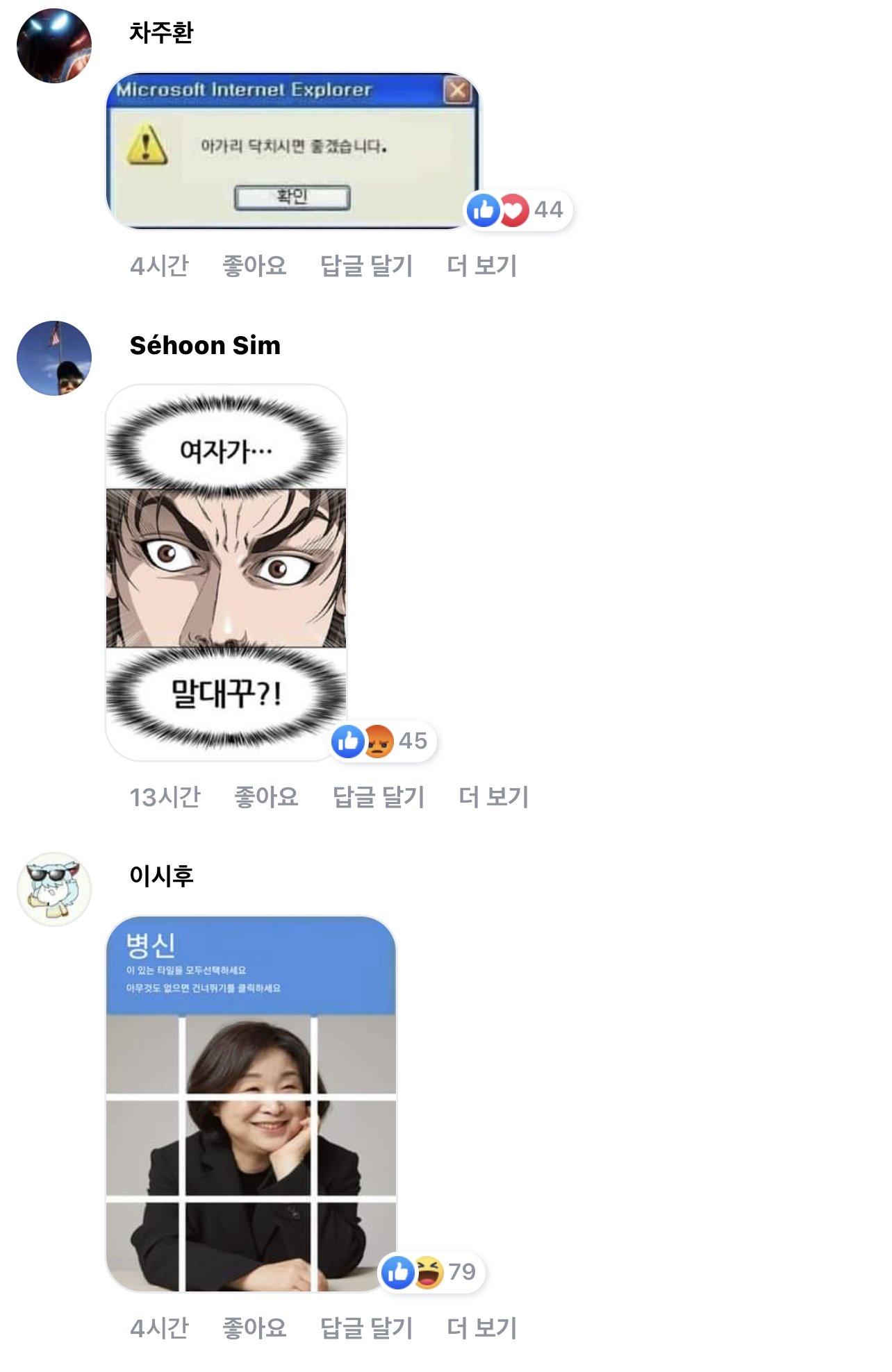This screenshot has height=1372, width=892.
Task: Open 이시후's profile picture
Action: pos(54,889)
